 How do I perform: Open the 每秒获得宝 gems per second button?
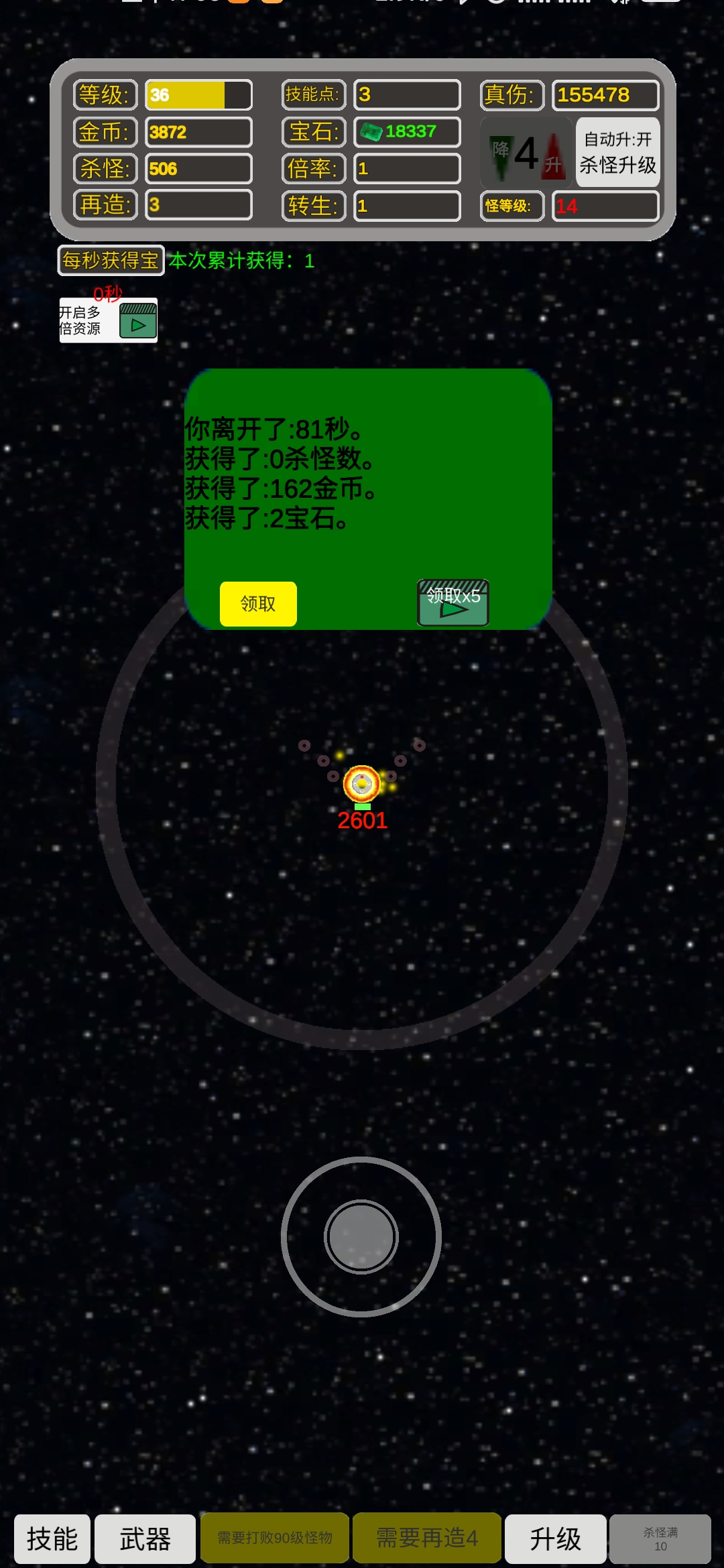pos(111,260)
